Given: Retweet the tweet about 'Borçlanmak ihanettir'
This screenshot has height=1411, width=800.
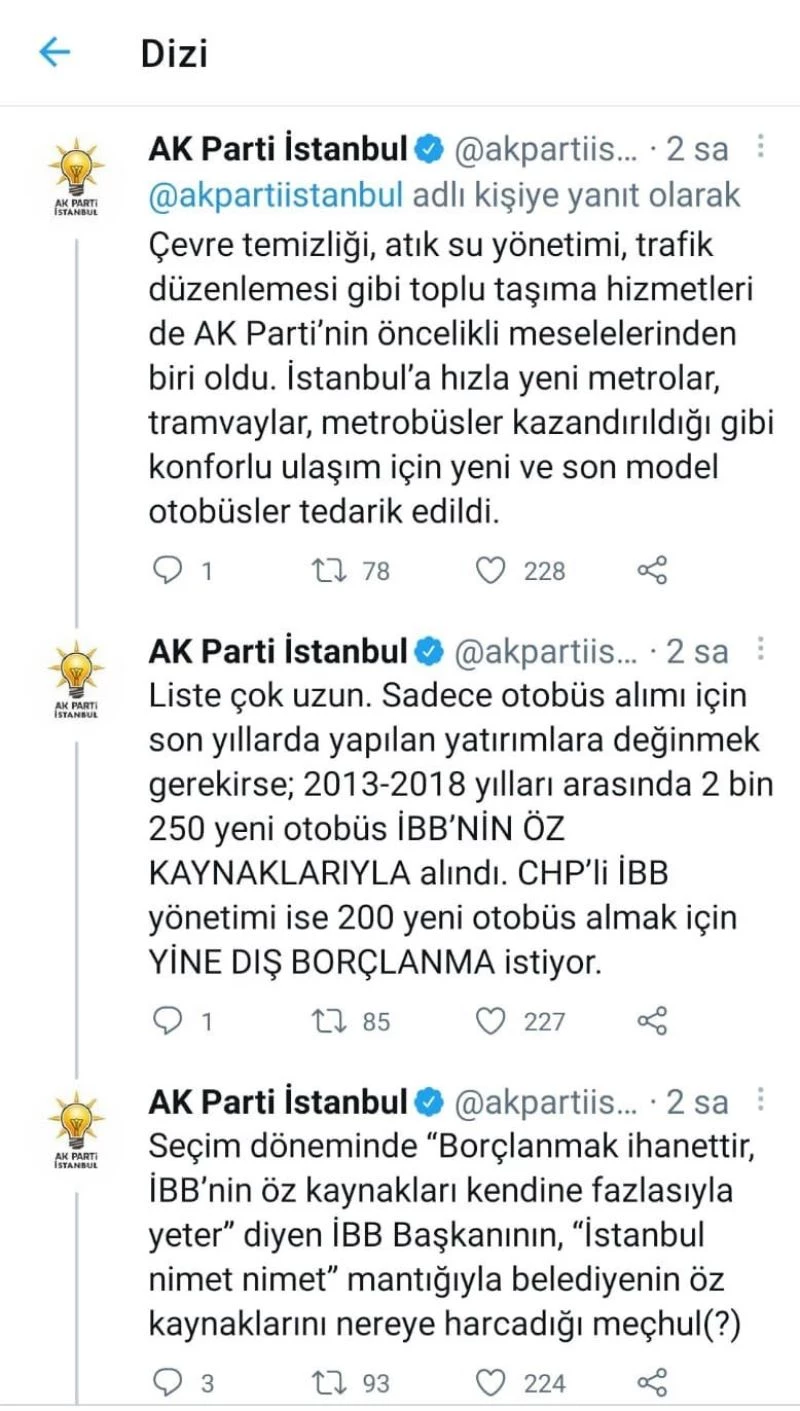Looking at the screenshot, I should coord(327,1384).
